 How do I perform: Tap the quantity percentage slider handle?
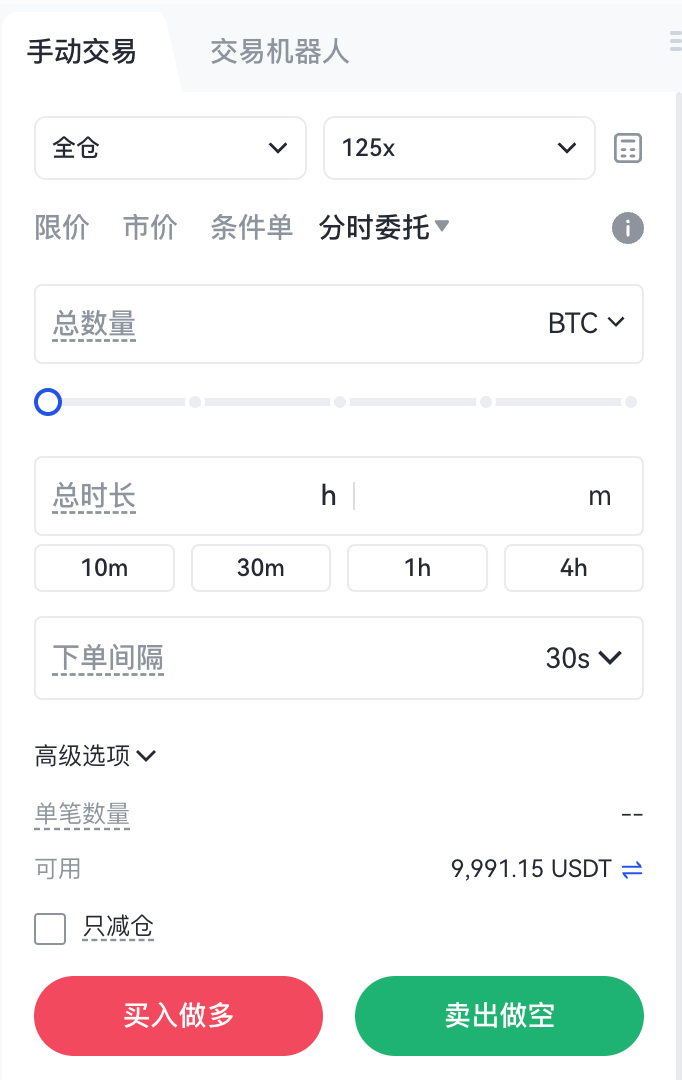pyautogui.click(x=48, y=402)
